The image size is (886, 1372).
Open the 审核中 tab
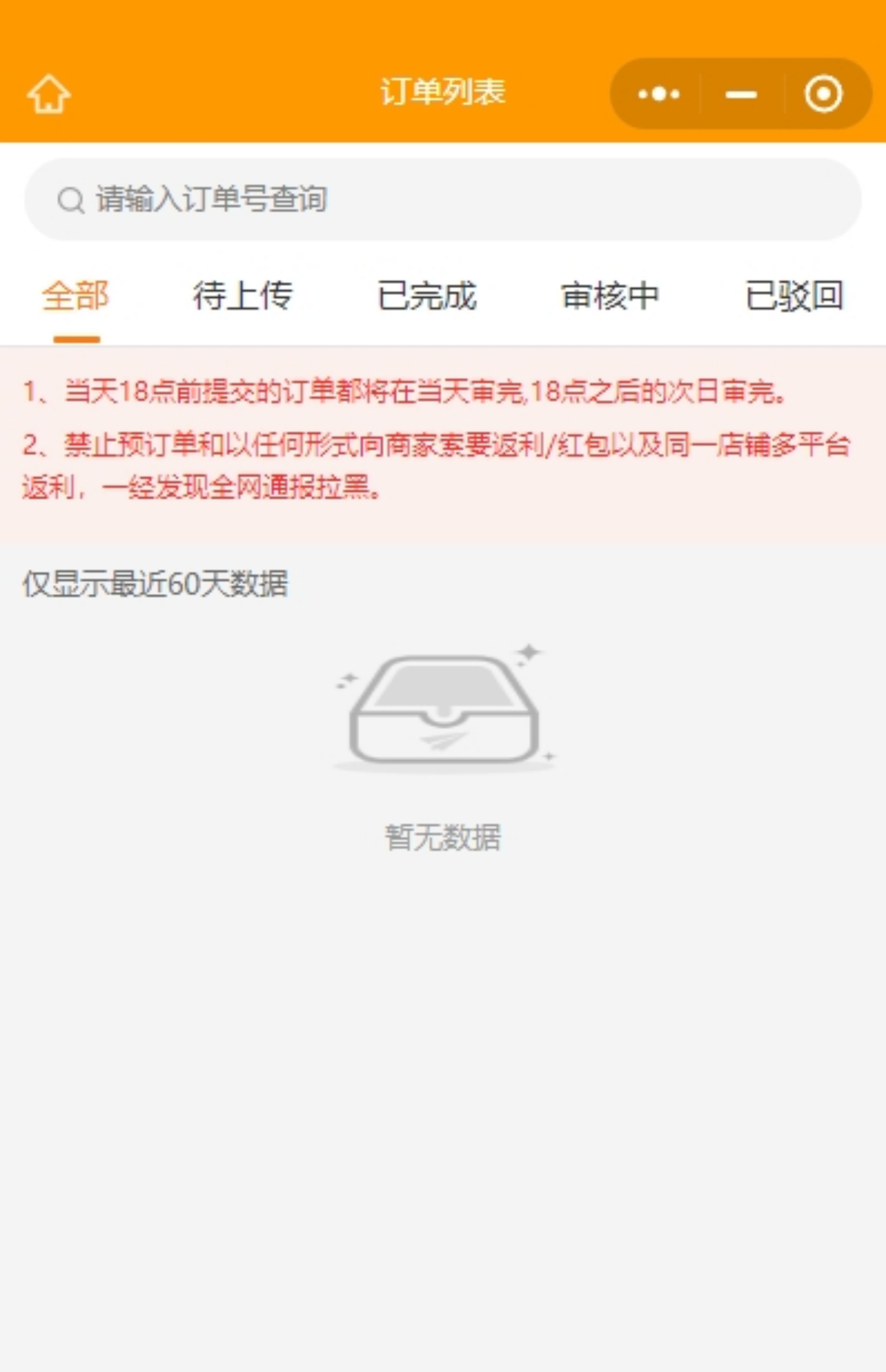(x=611, y=296)
